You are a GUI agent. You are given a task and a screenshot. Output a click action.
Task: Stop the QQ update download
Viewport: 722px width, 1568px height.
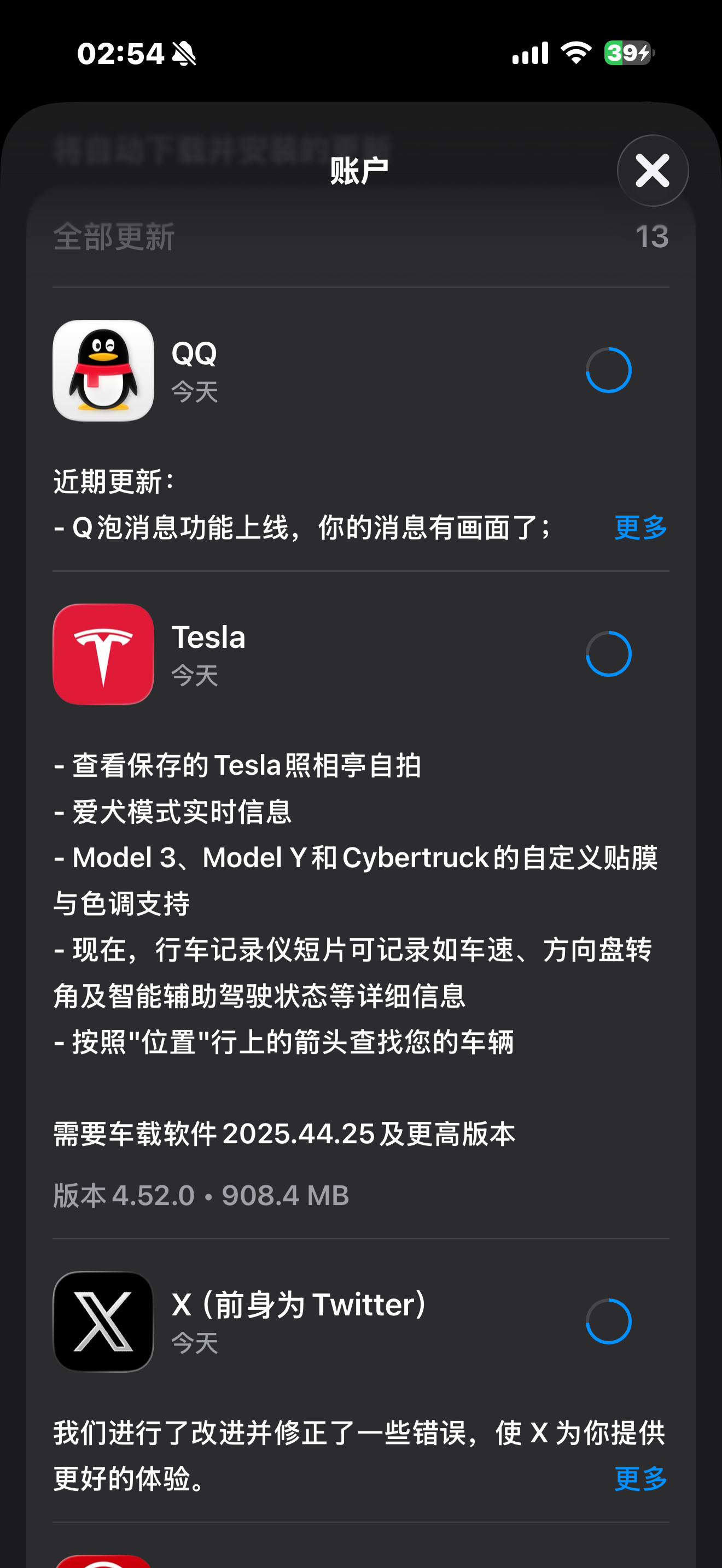pos(608,371)
